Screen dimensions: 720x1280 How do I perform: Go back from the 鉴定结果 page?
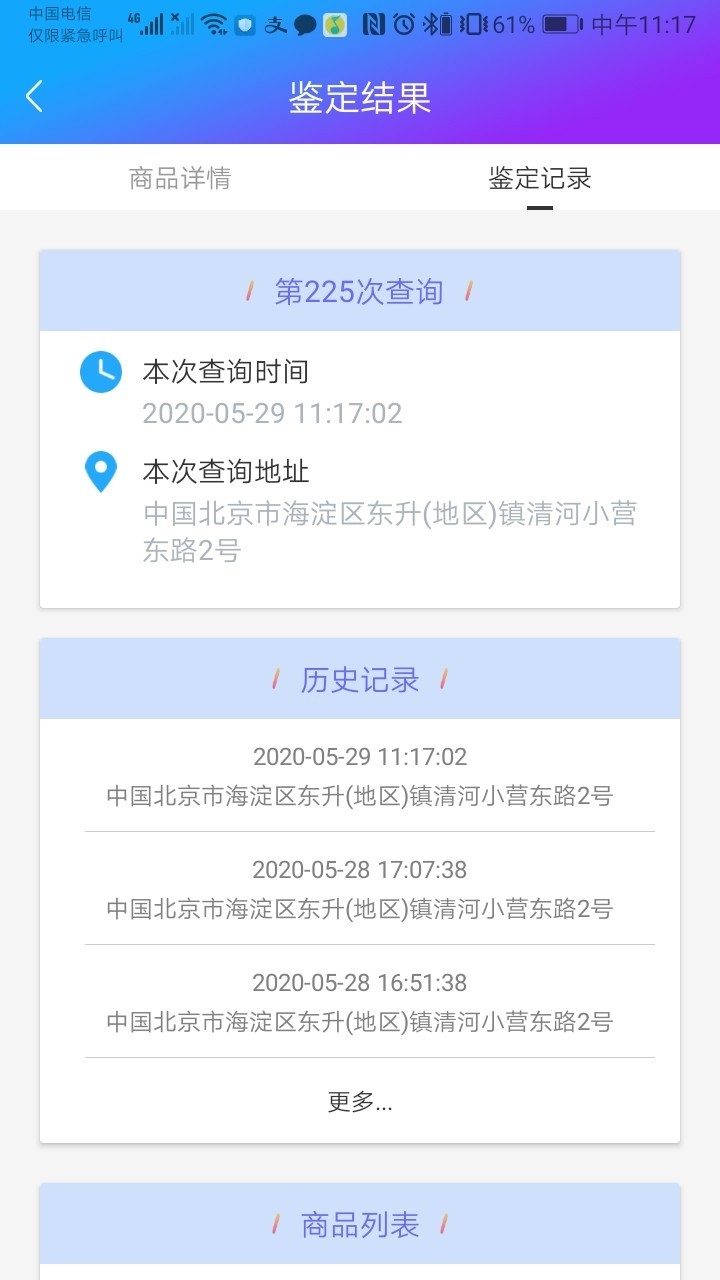tap(35, 97)
